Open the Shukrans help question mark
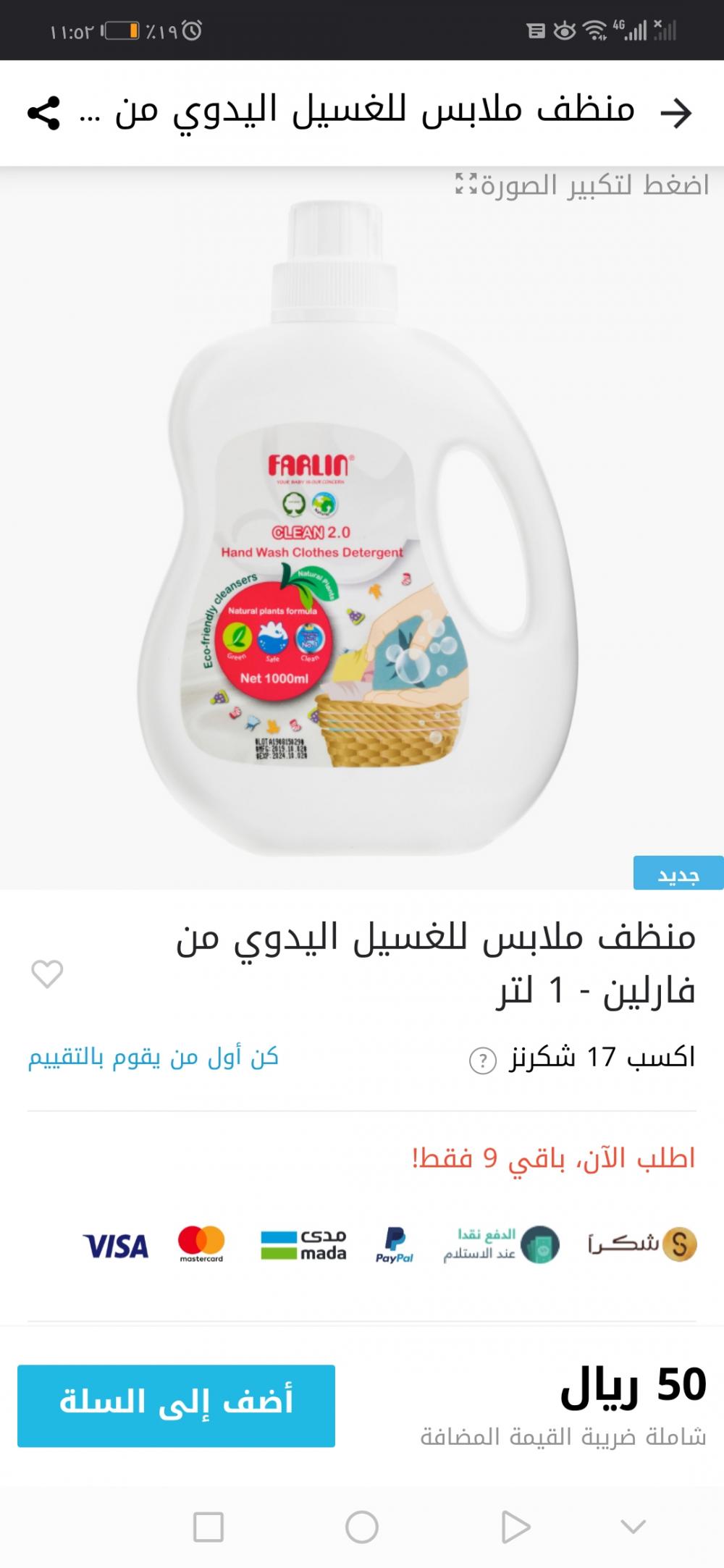The width and height of the screenshot is (724, 1568). [x=482, y=1061]
